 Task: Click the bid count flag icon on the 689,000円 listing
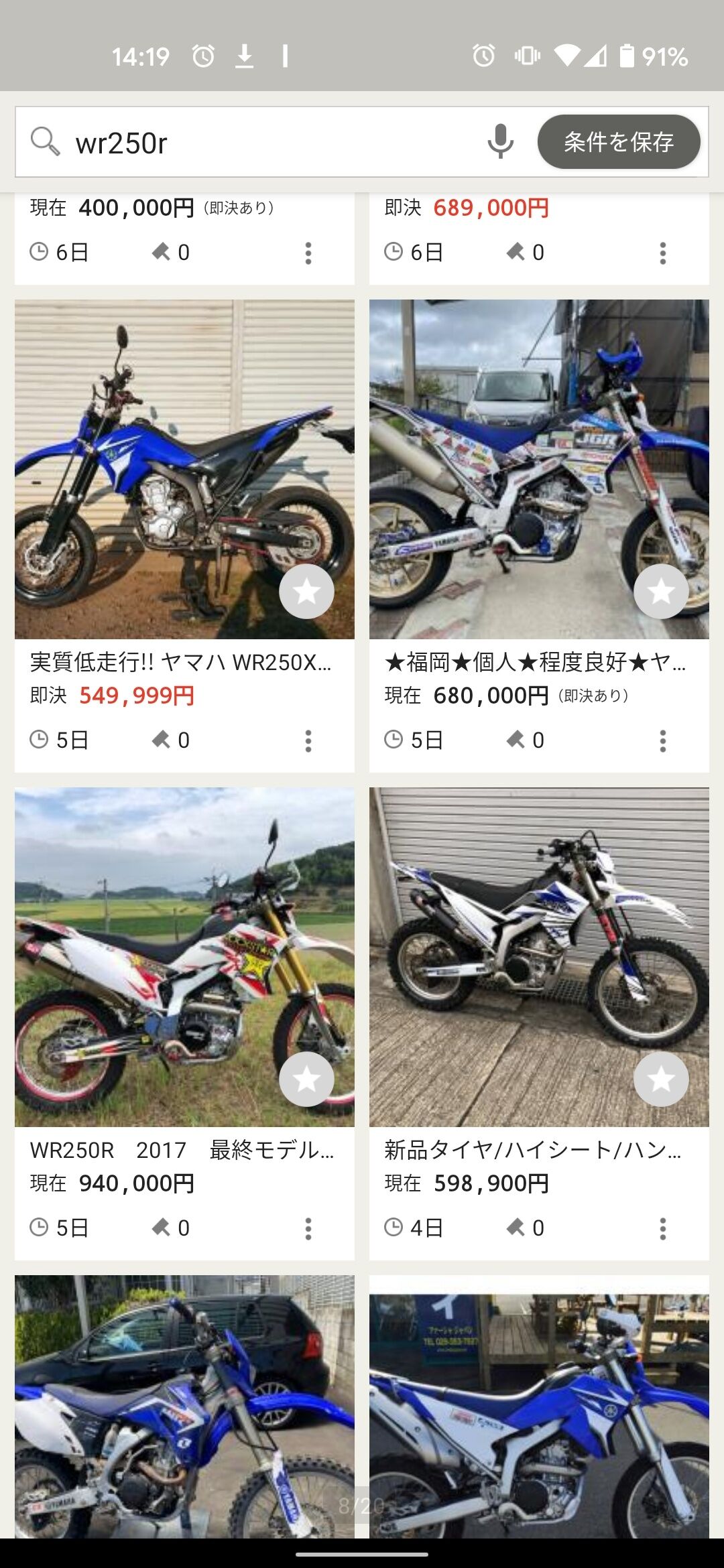(515, 251)
